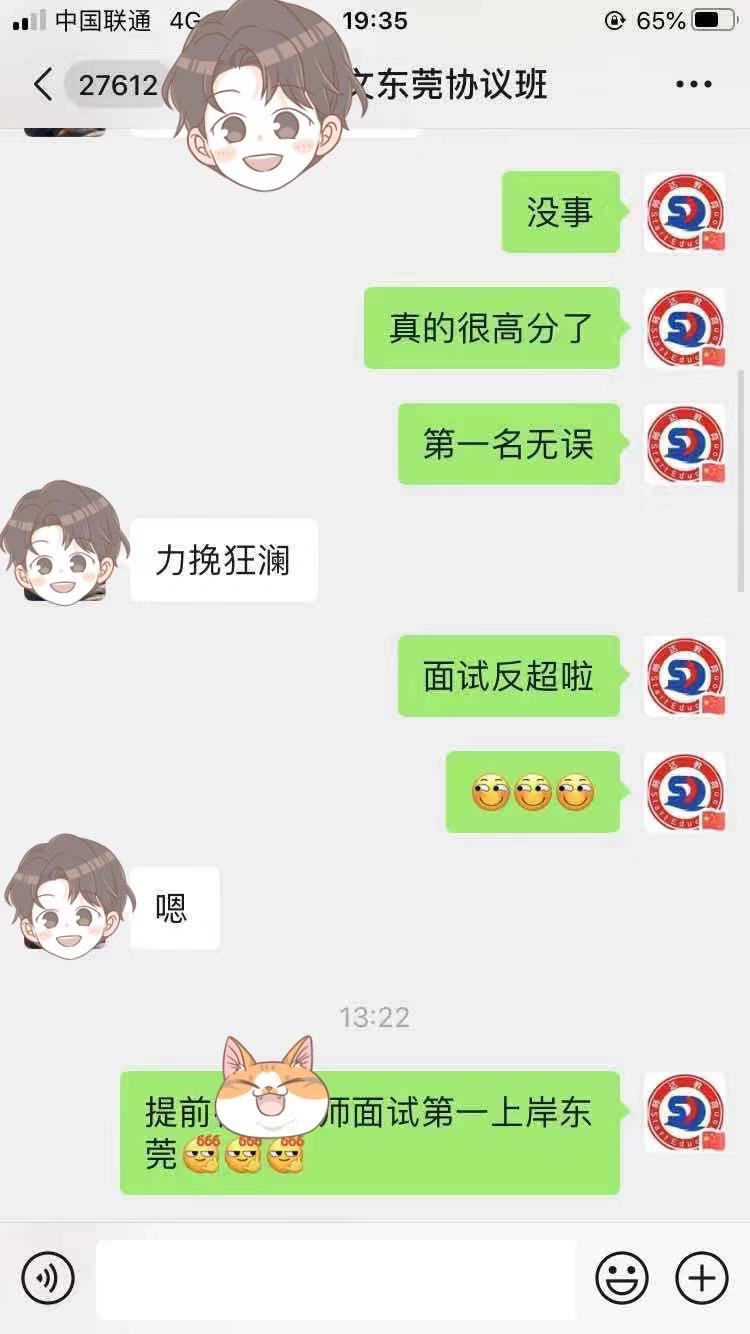The image size is (750, 1334).
Task: Open the contact avatar beside 力挽狂澜
Action: tap(65, 543)
